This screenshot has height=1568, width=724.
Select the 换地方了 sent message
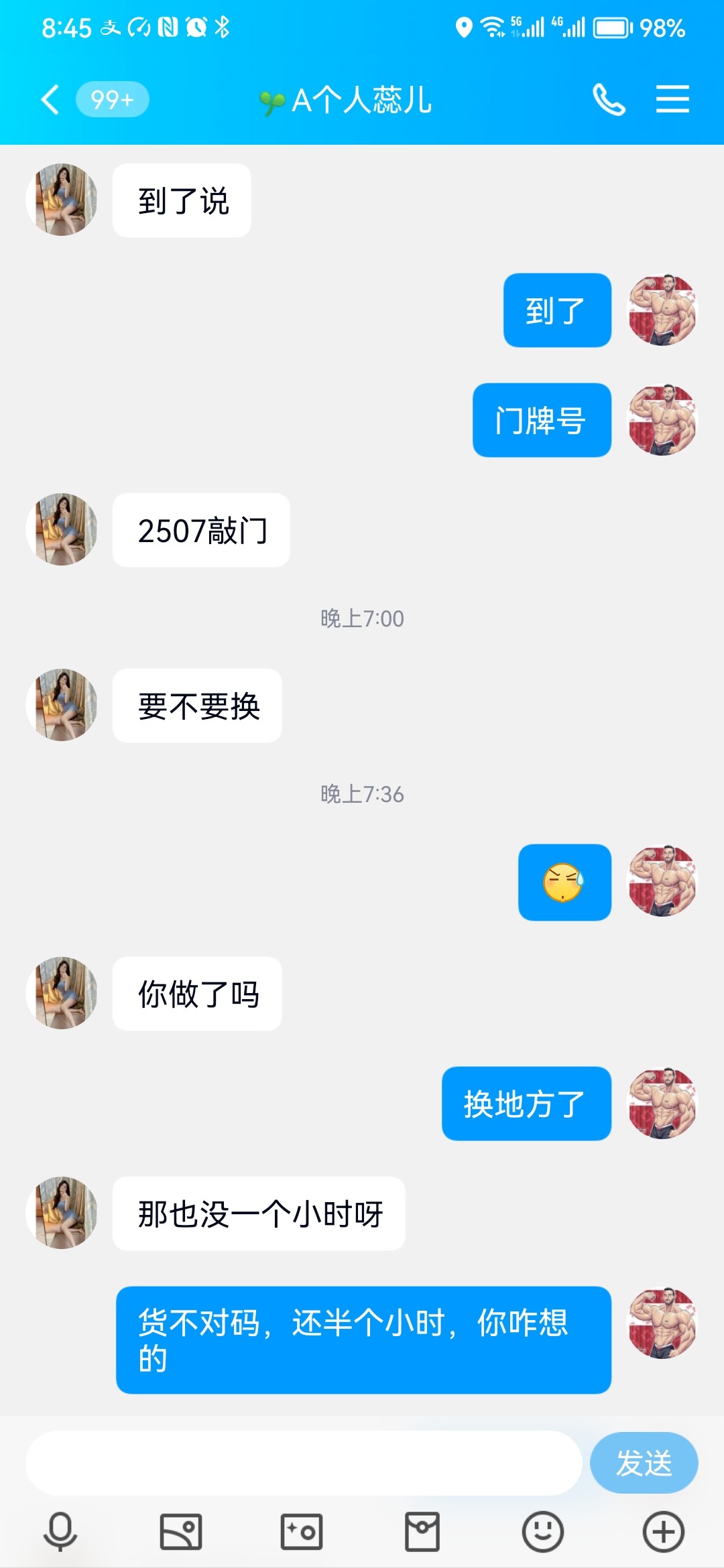(526, 1104)
